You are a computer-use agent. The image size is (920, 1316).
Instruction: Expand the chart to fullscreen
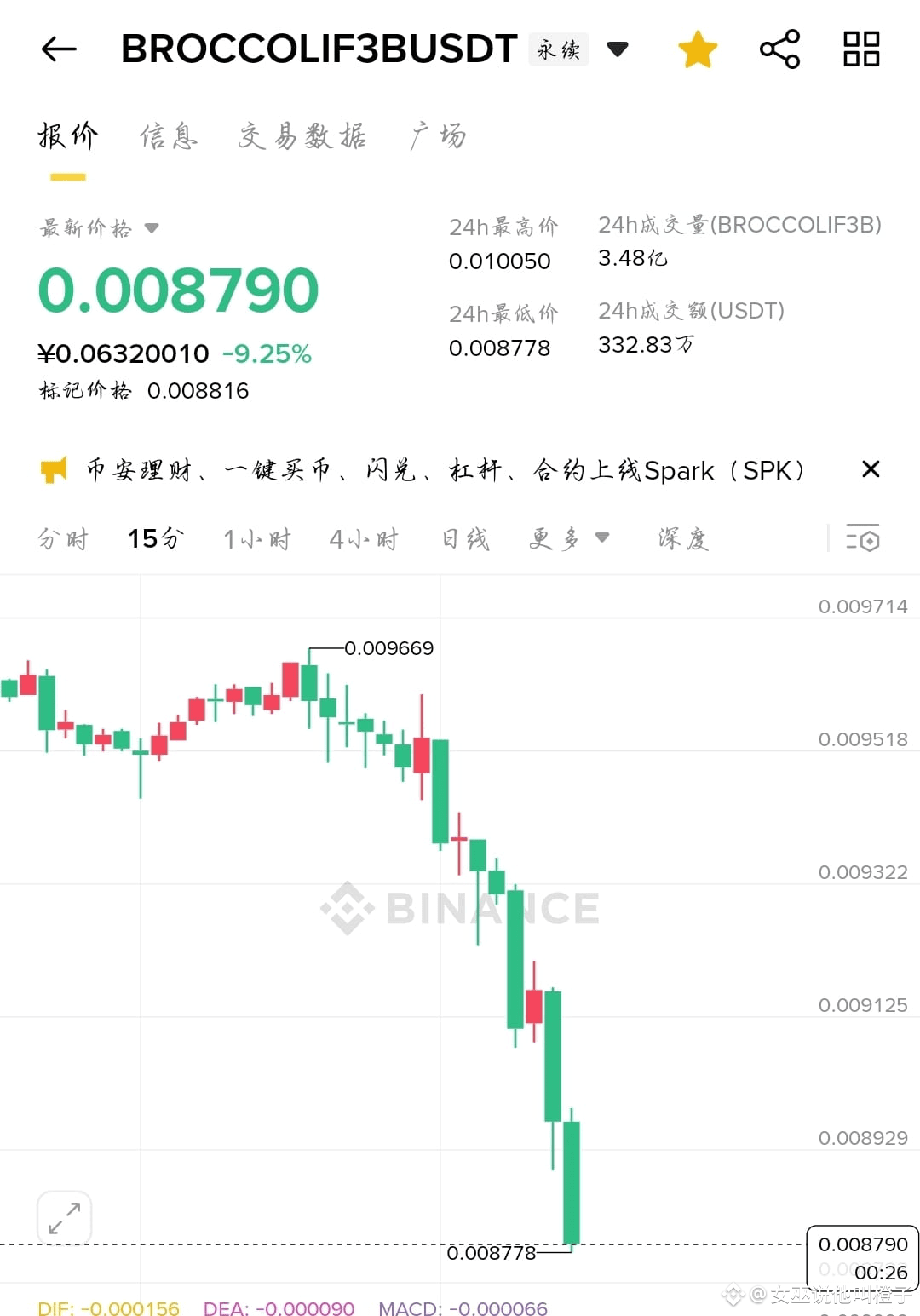click(x=64, y=1216)
